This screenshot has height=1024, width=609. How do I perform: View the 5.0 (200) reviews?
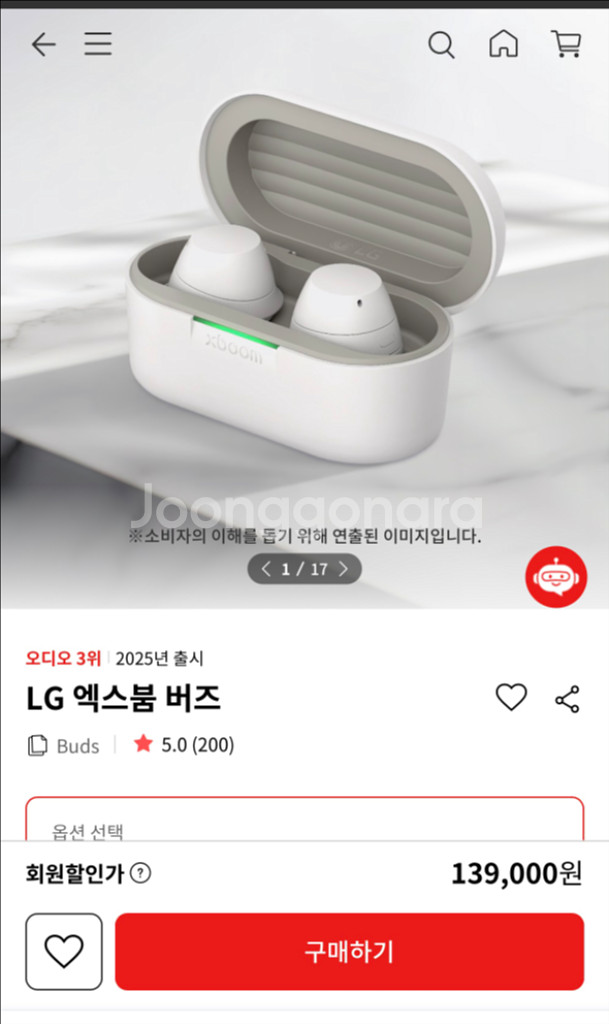[184, 744]
